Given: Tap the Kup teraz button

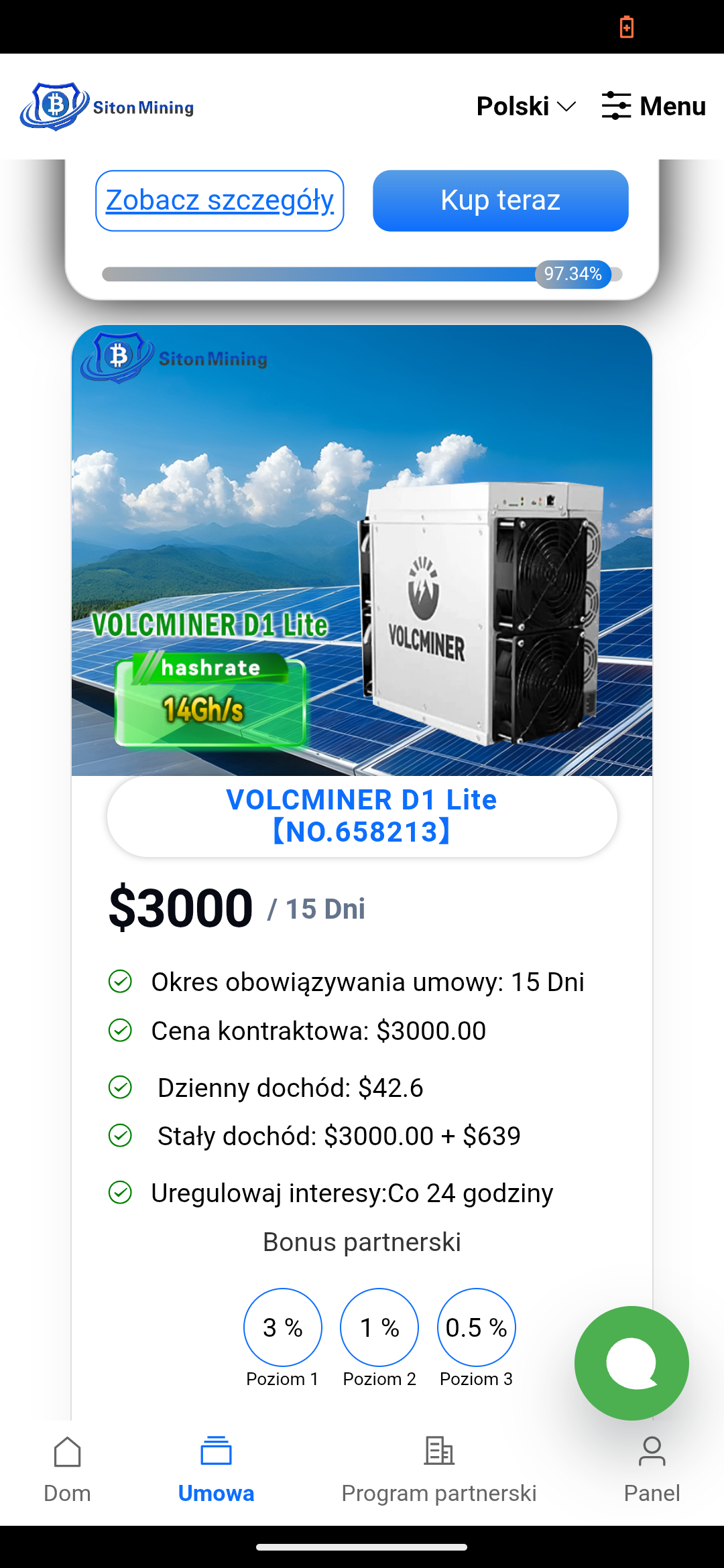Looking at the screenshot, I should [x=500, y=200].
